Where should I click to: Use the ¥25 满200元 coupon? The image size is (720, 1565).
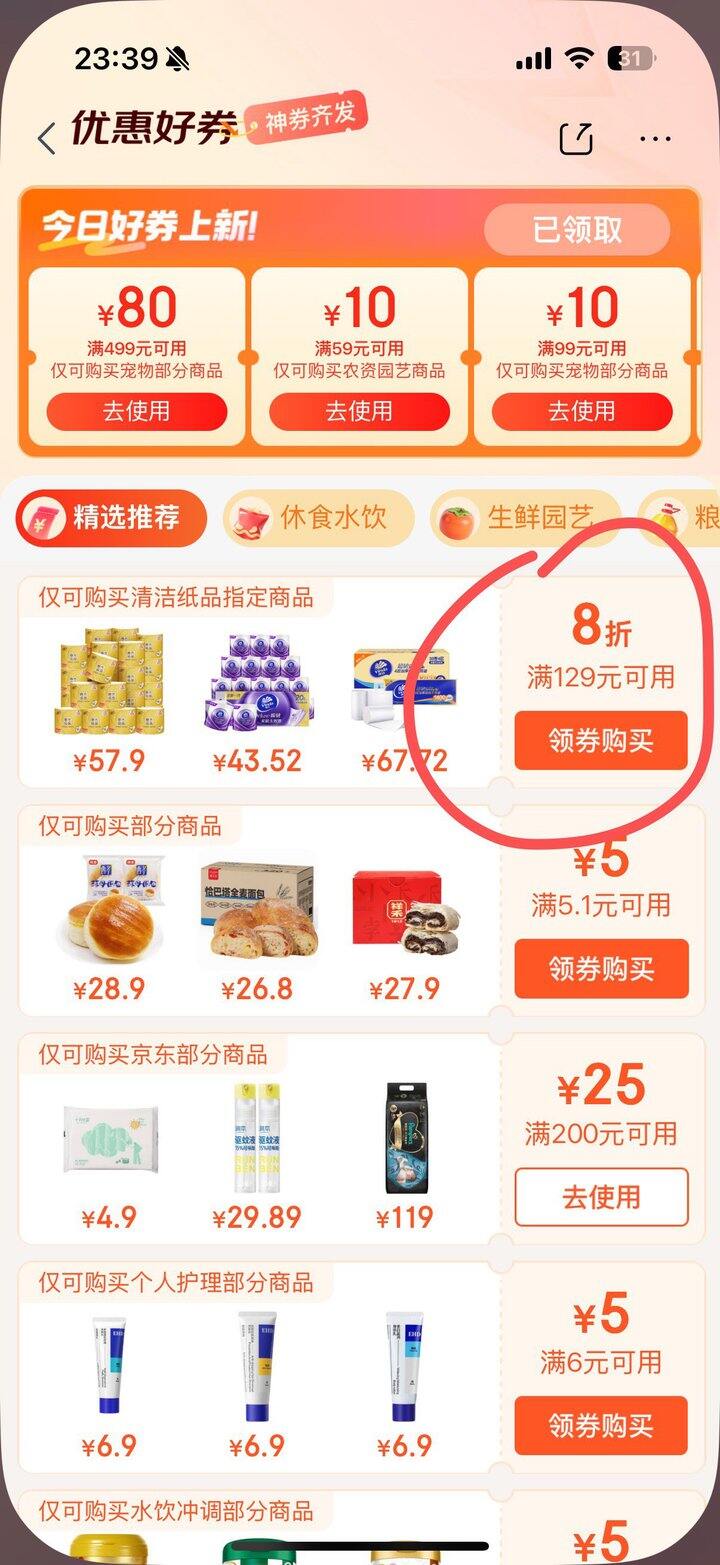[601, 1197]
